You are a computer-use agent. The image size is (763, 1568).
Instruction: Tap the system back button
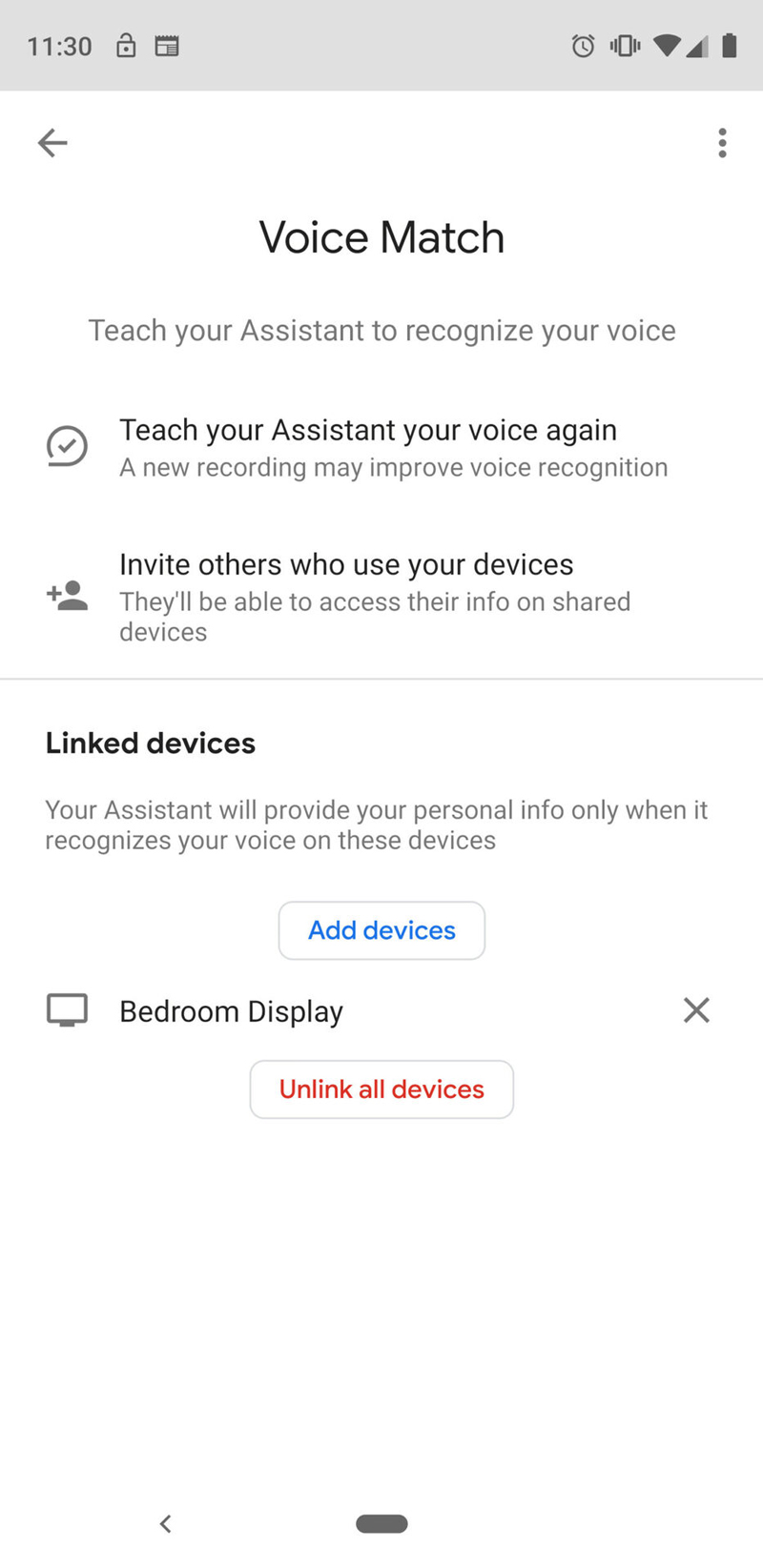(166, 1523)
